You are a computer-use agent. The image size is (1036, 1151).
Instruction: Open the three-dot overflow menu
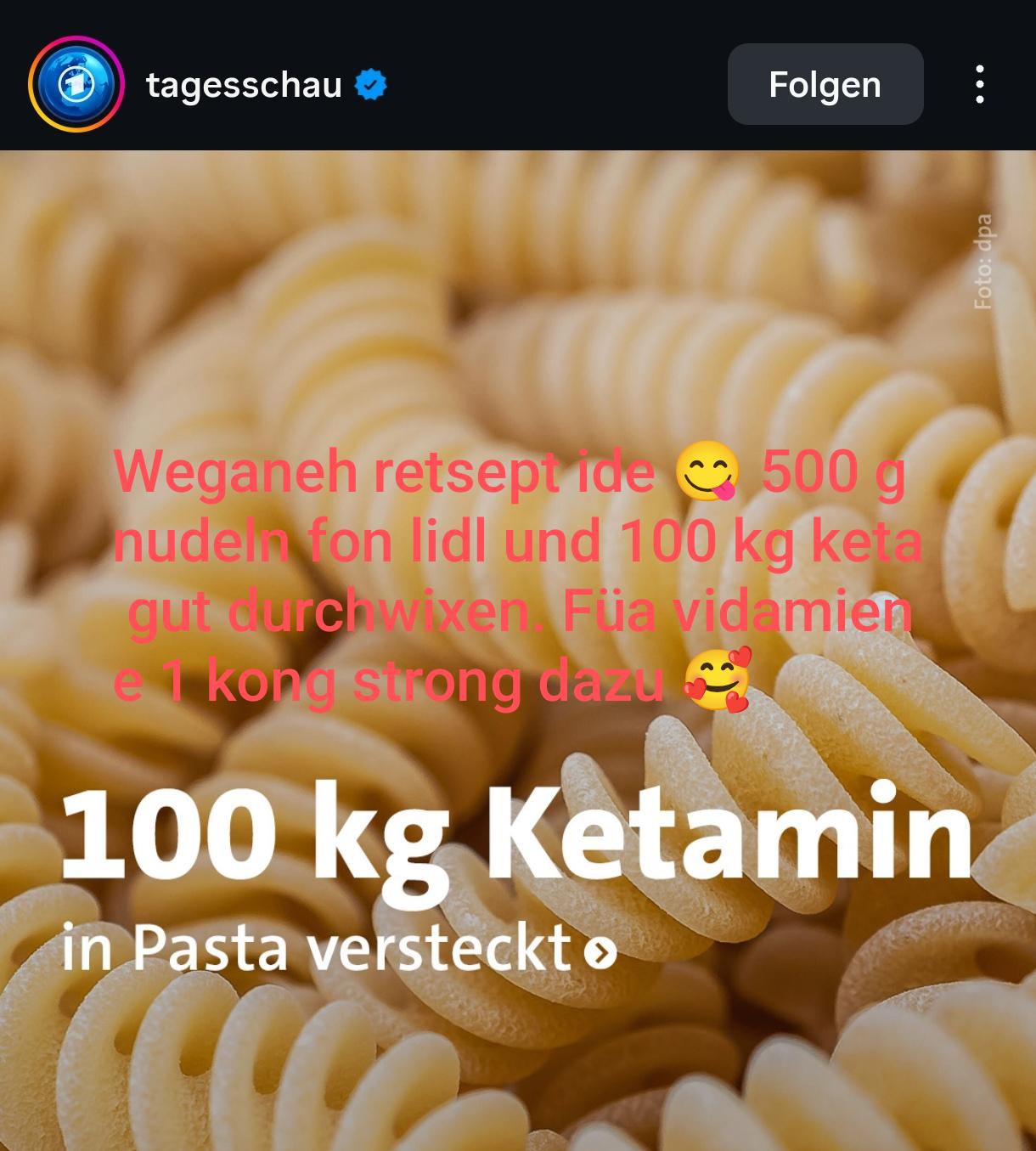pyautogui.click(x=980, y=84)
